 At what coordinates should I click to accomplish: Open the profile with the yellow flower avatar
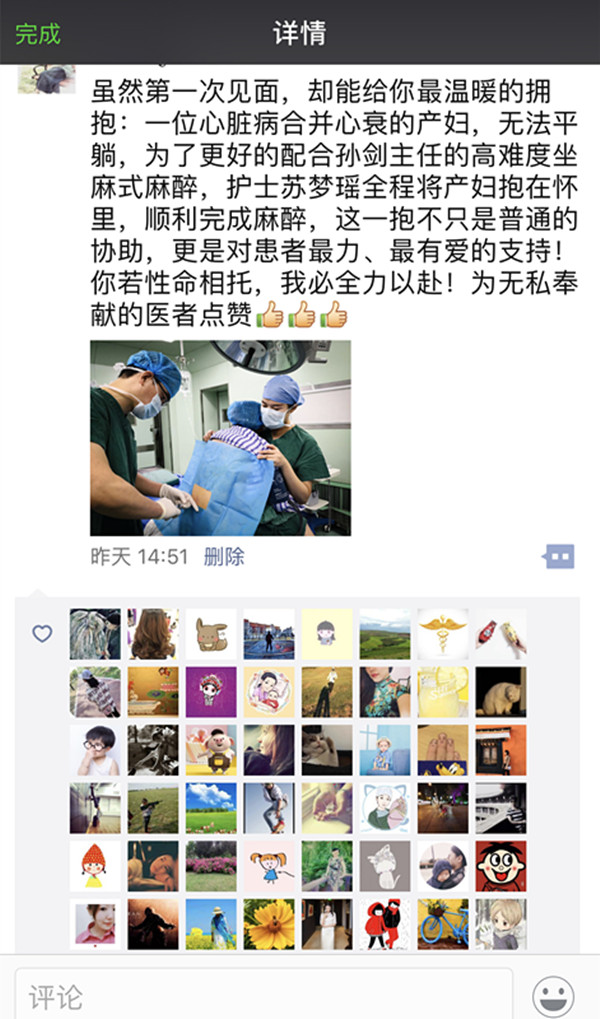point(269,924)
